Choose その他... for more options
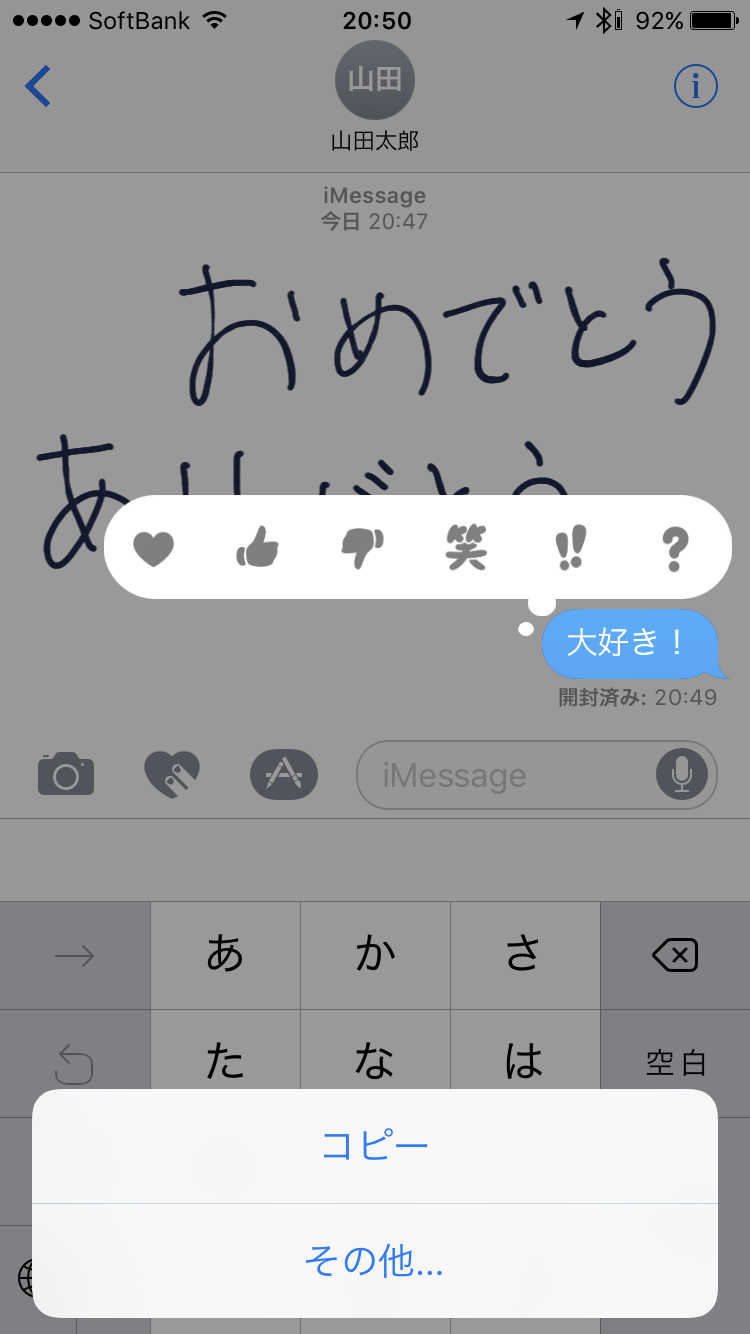750x1334 pixels. 375,1262
